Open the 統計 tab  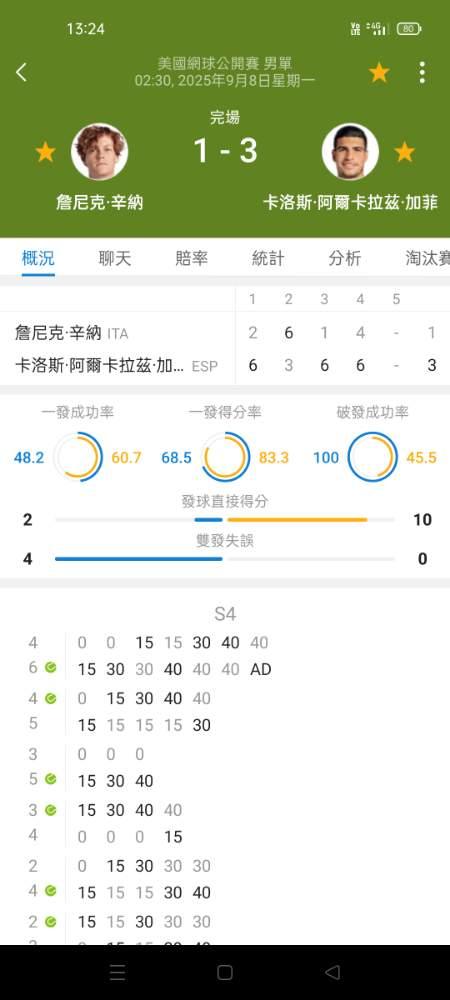(x=268, y=258)
